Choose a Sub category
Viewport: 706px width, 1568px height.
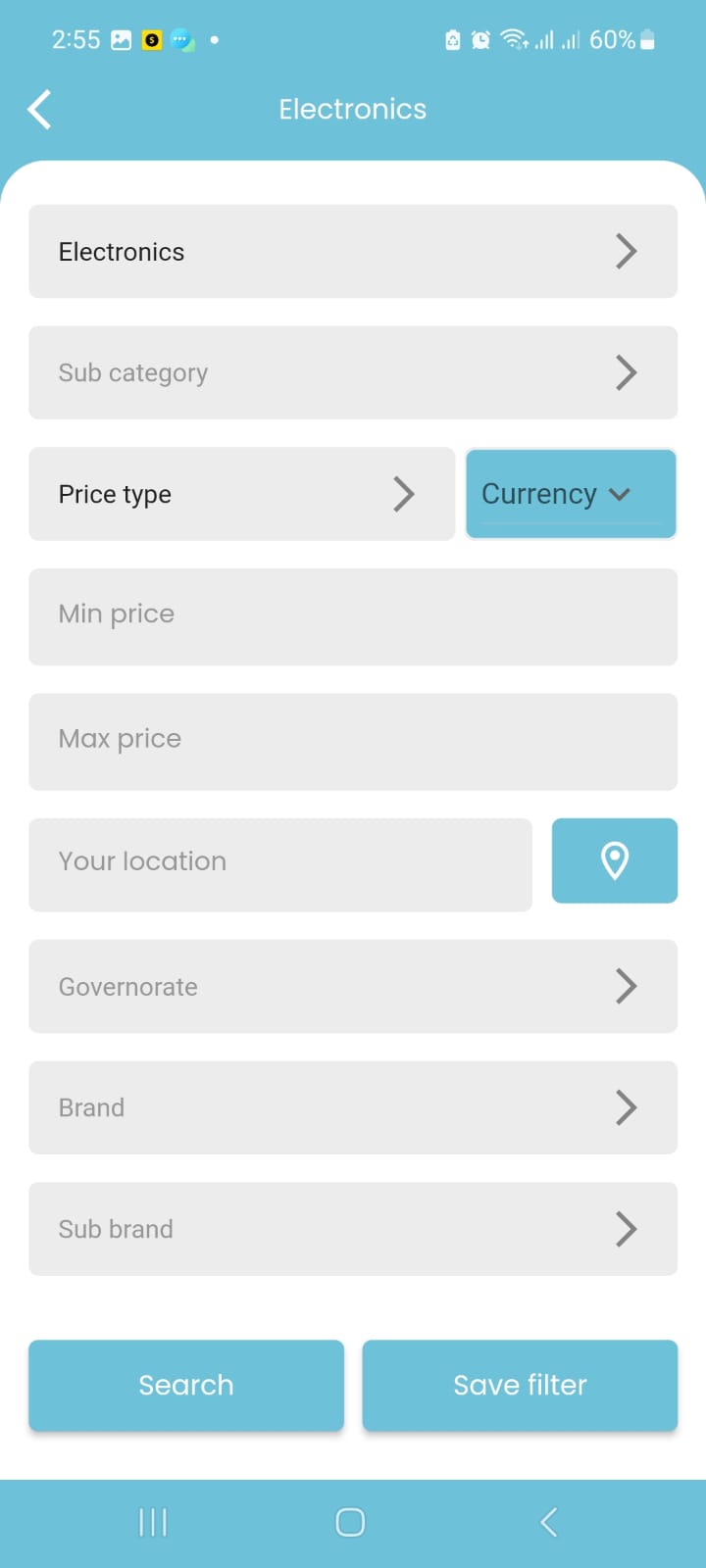pos(353,373)
